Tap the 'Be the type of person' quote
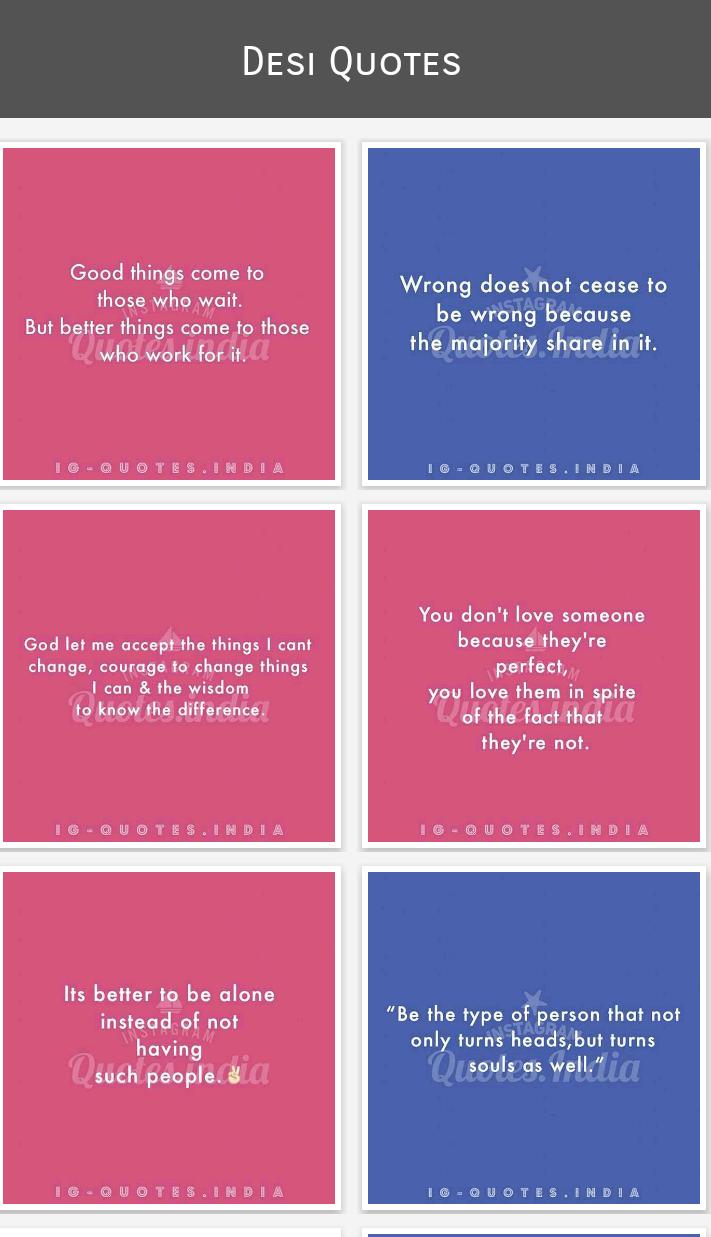This screenshot has width=711, height=1237. pyautogui.click(x=533, y=1038)
